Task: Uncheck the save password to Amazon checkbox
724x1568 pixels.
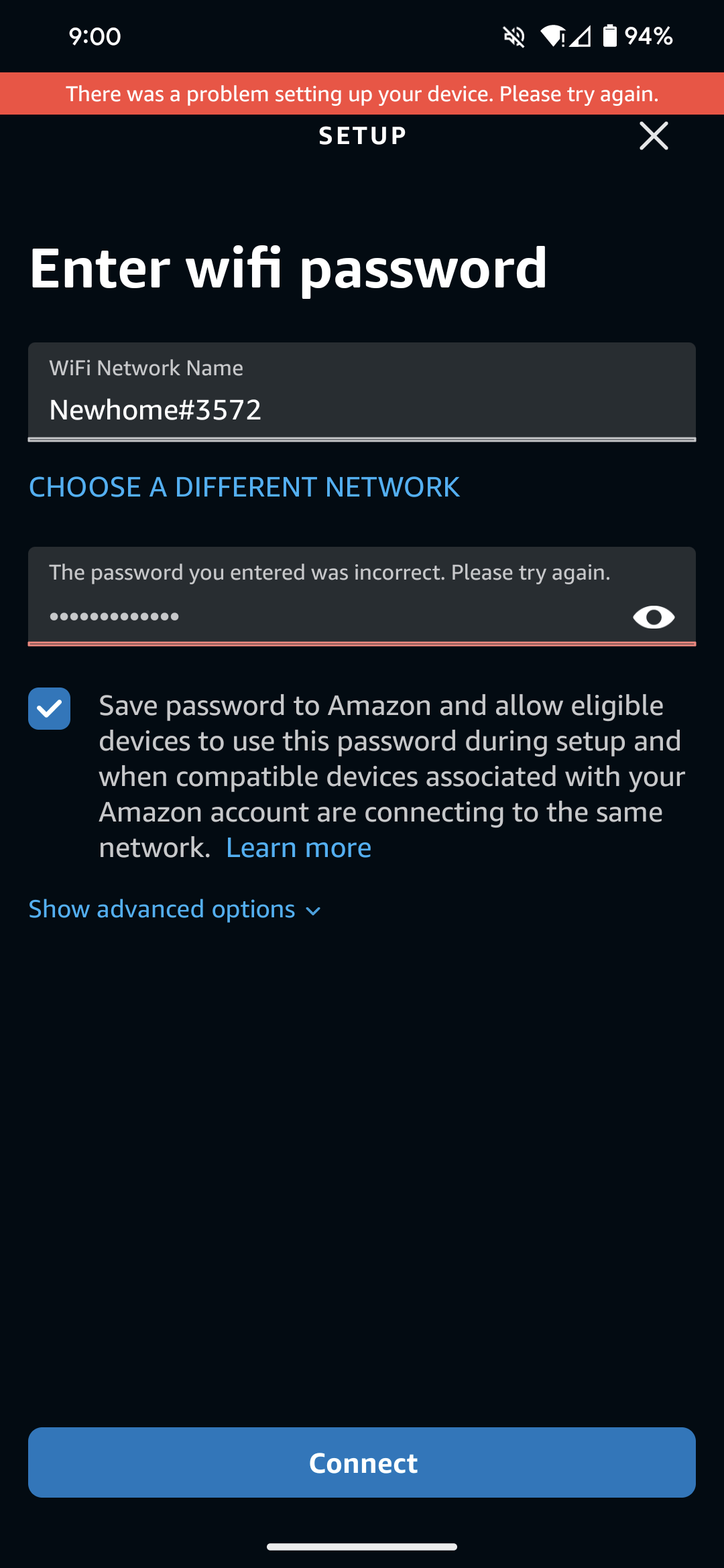Action: click(x=50, y=708)
